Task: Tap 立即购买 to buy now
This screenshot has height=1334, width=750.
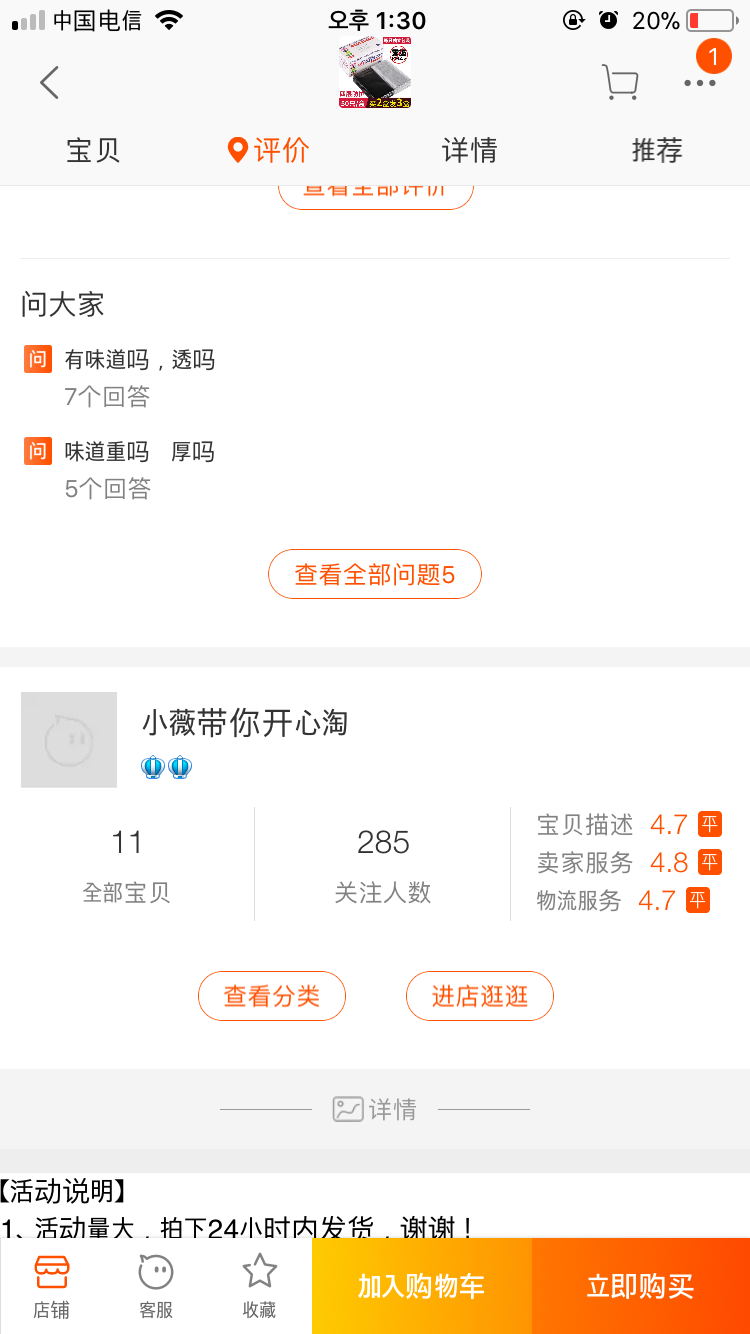Action: coord(640,1287)
